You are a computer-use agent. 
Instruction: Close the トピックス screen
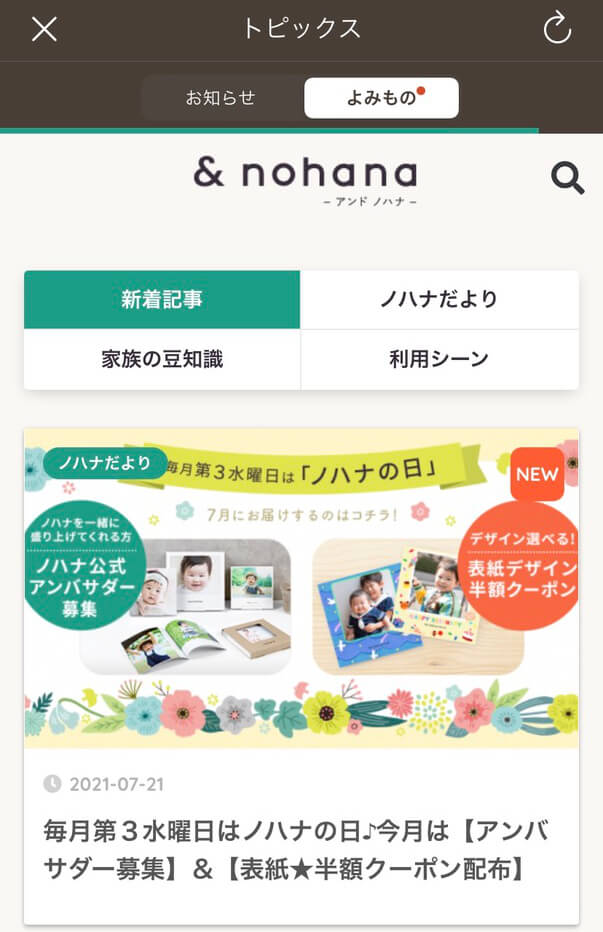(x=44, y=29)
